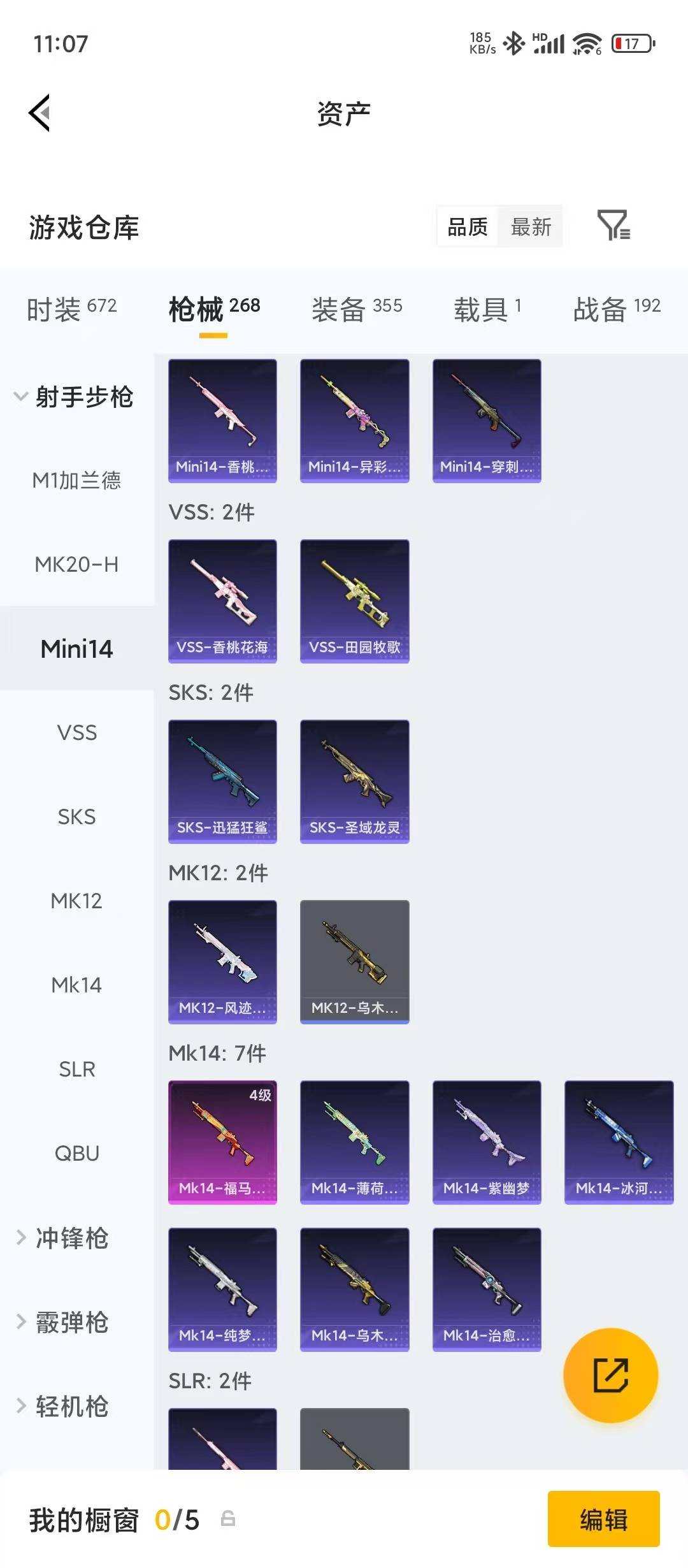Sort the warehouse by 品质
Viewport: 688px width, 1568px height.
click(x=468, y=226)
